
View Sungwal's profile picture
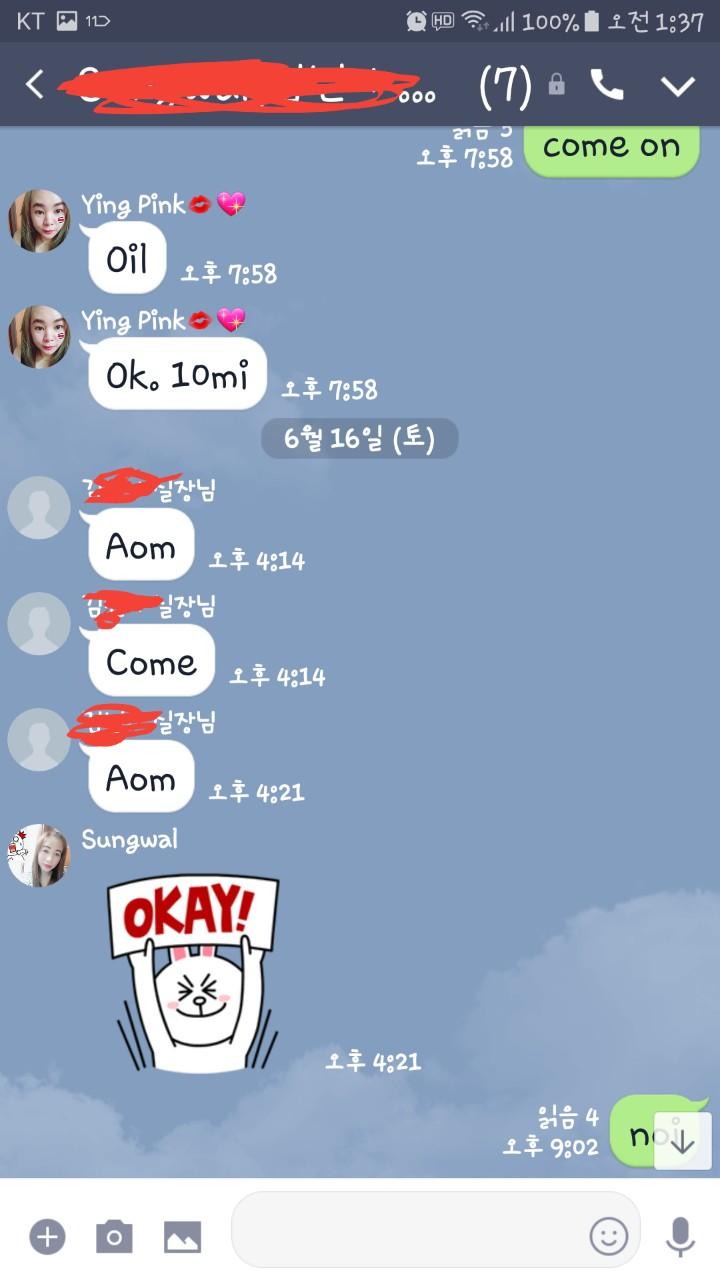(39, 855)
